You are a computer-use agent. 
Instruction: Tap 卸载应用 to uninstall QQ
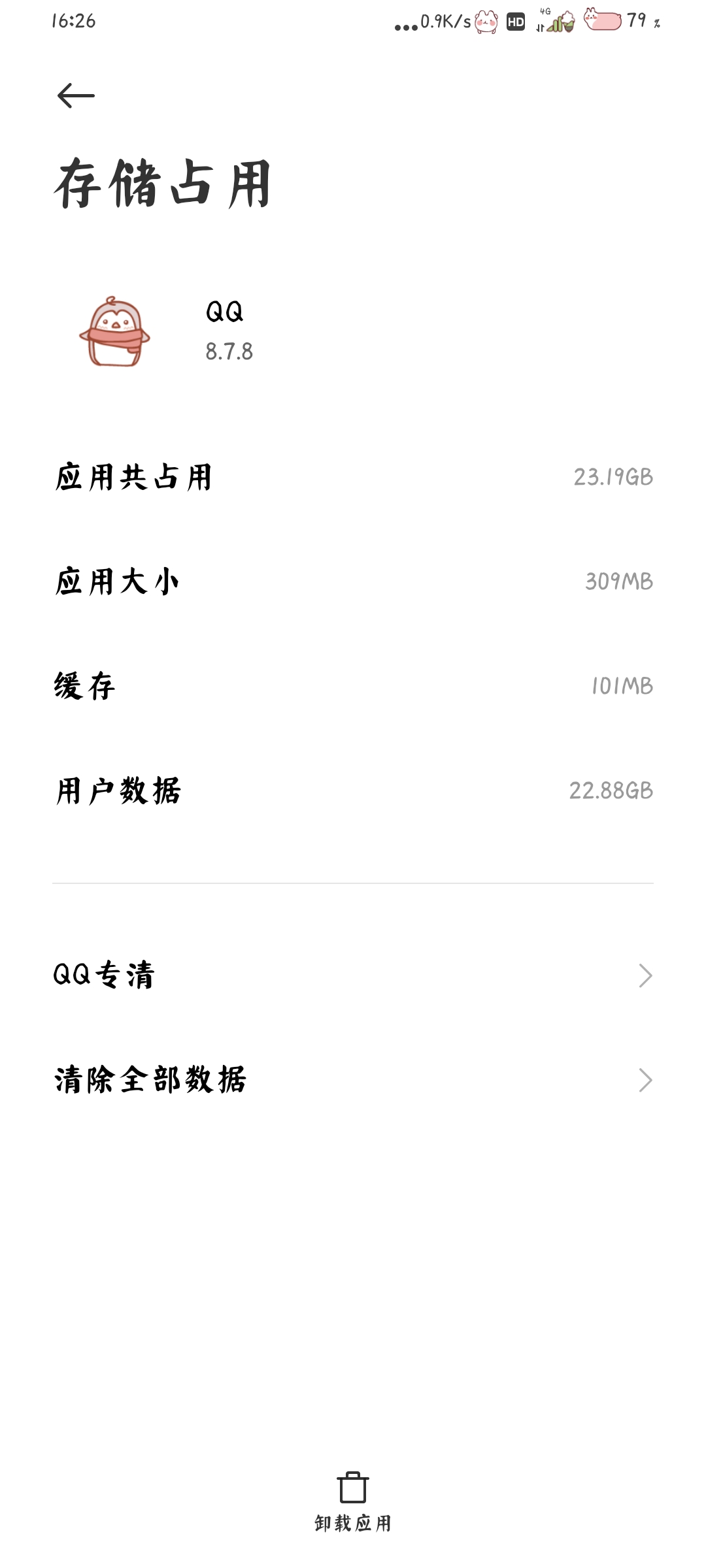(353, 1501)
